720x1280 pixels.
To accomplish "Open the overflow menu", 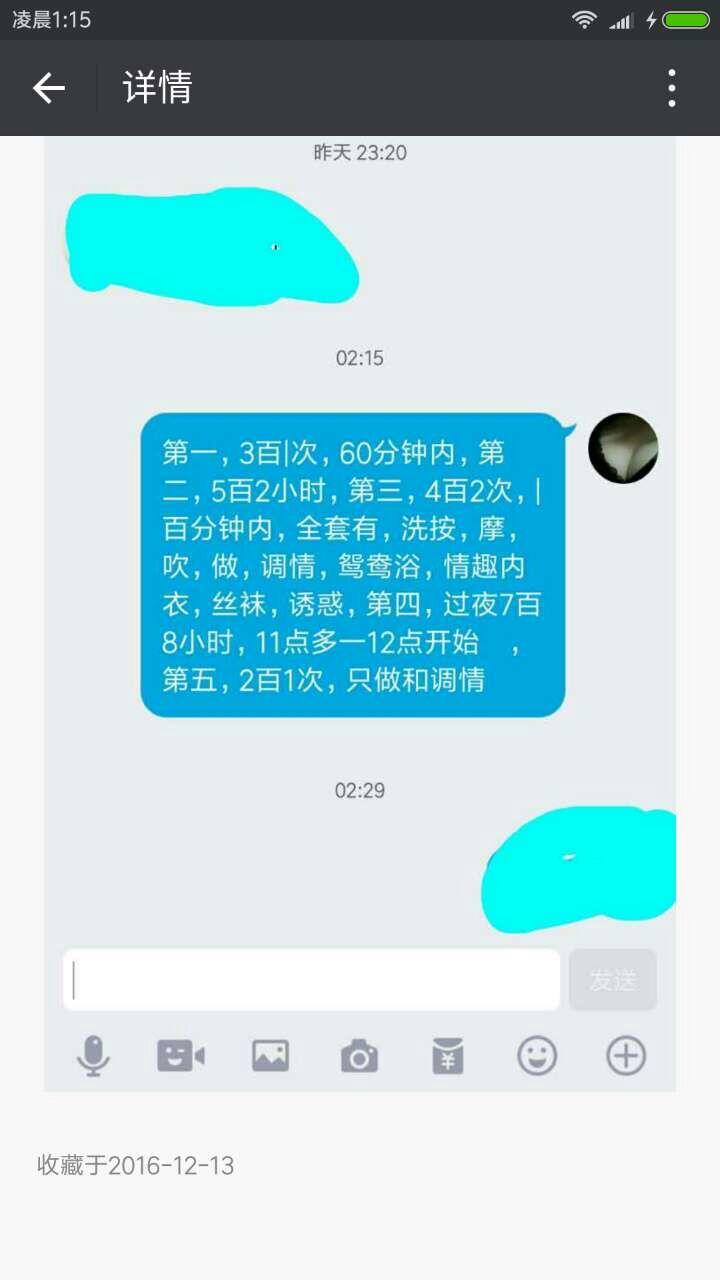I will pos(671,88).
